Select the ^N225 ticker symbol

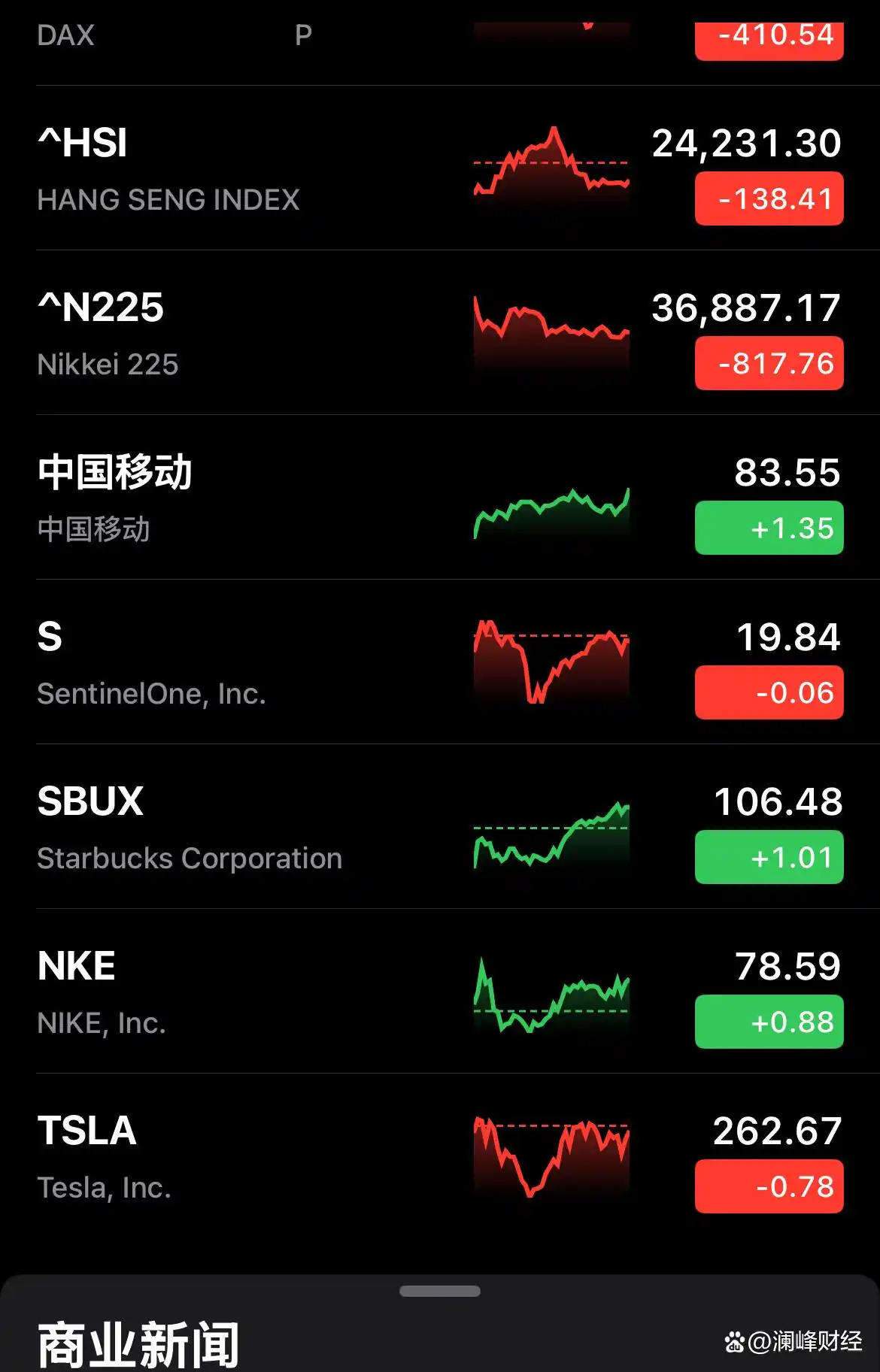pos(100,307)
